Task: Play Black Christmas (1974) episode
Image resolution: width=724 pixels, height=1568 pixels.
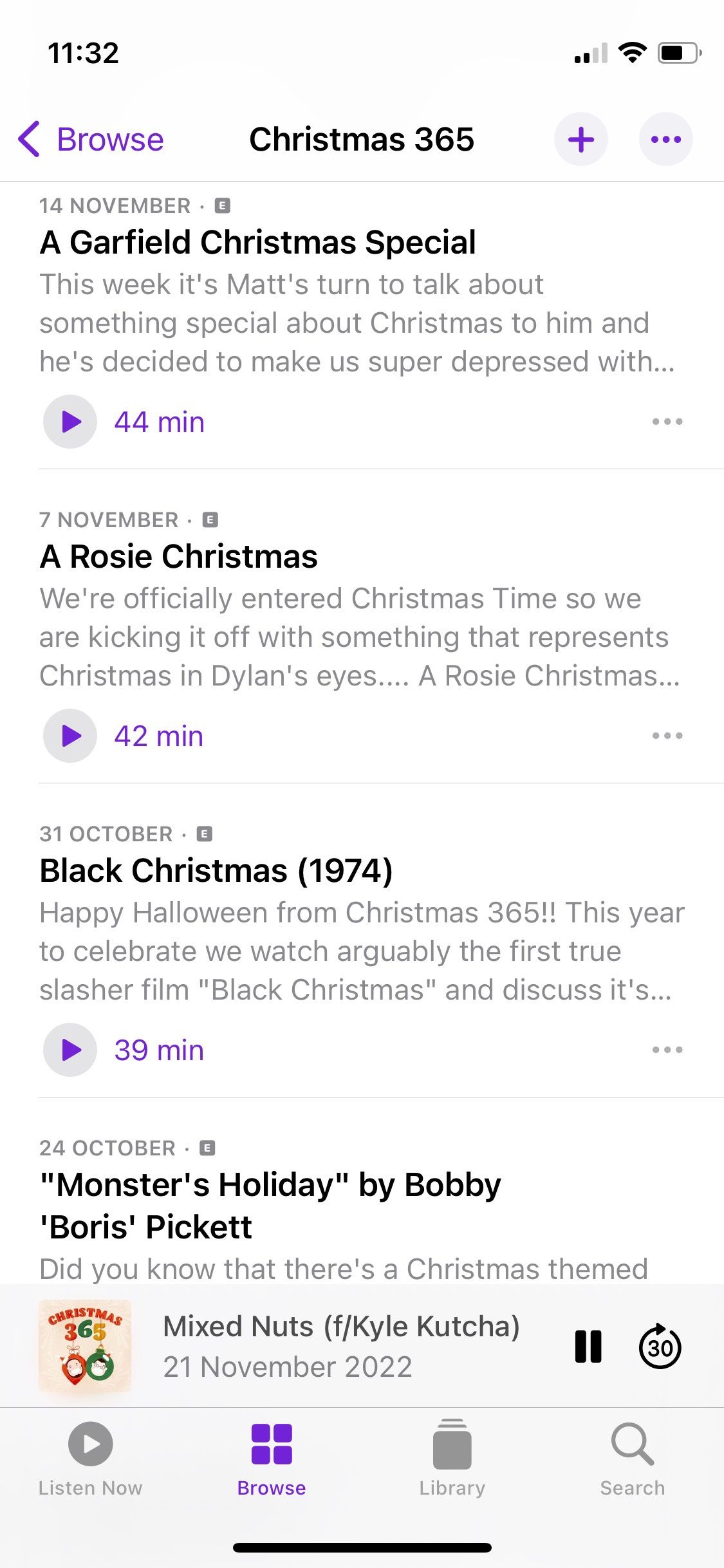Action: click(x=70, y=1050)
